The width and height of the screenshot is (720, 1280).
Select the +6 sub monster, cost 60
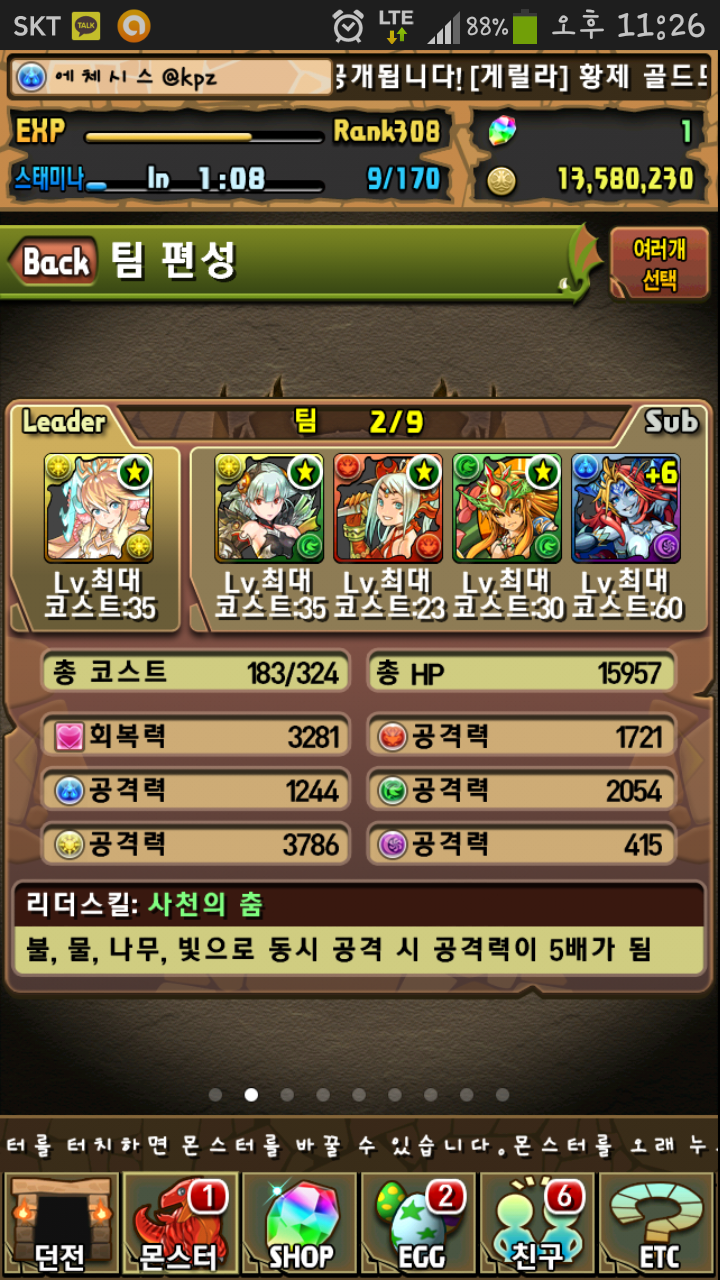pyautogui.click(x=626, y=508)
